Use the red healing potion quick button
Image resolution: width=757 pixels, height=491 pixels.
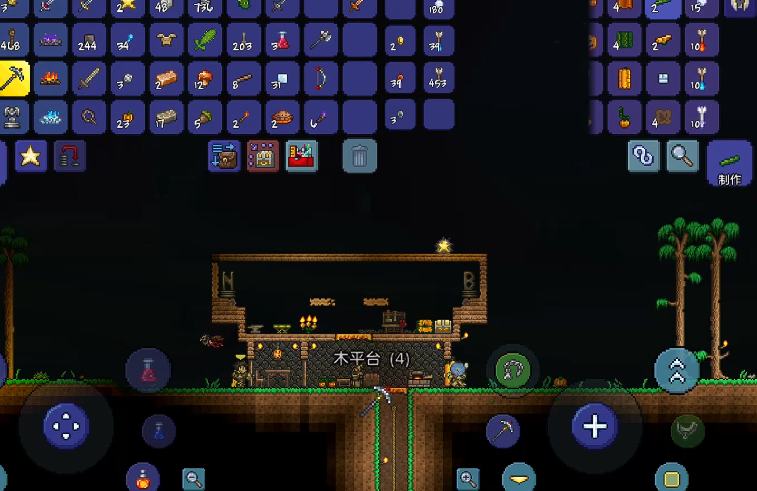[148, 371]
